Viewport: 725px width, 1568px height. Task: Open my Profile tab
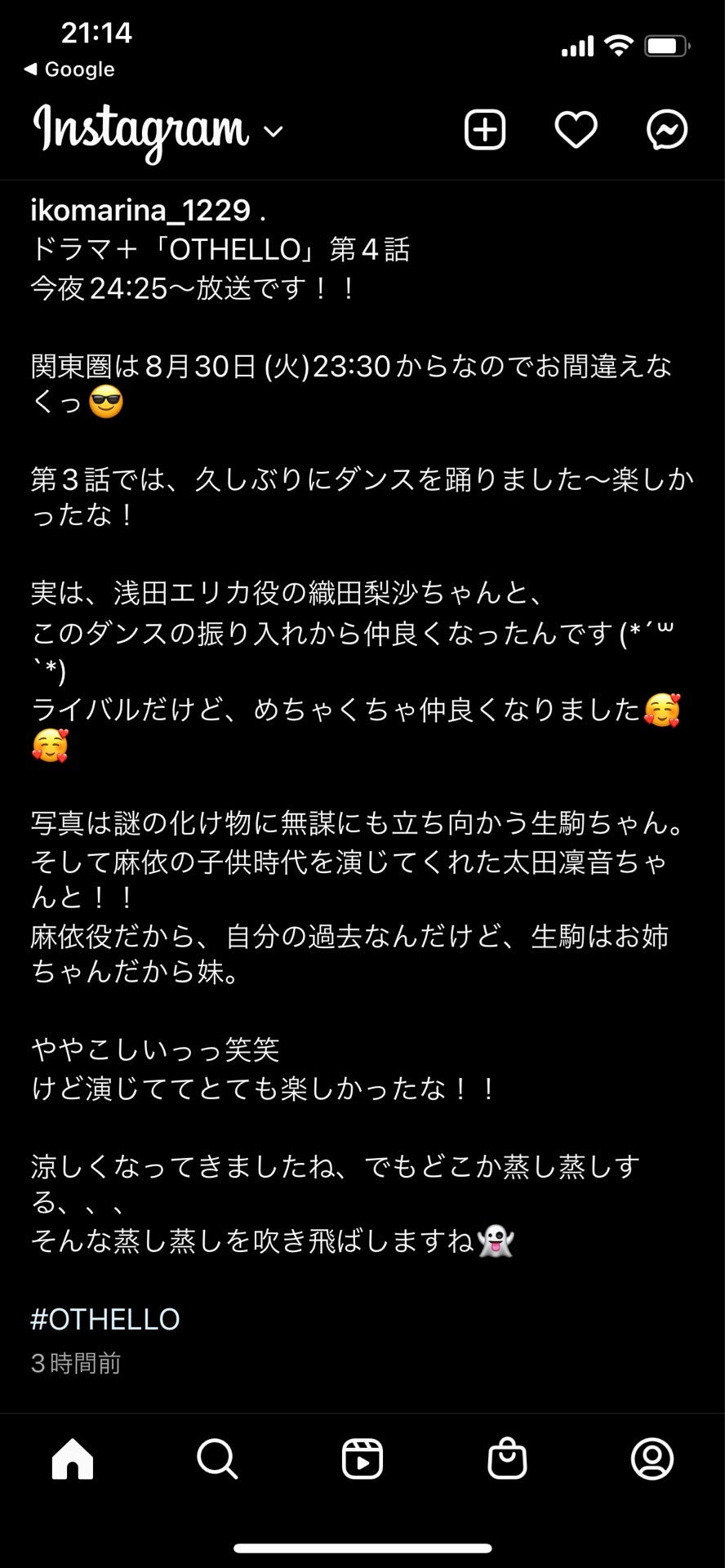pos(652,1458)
